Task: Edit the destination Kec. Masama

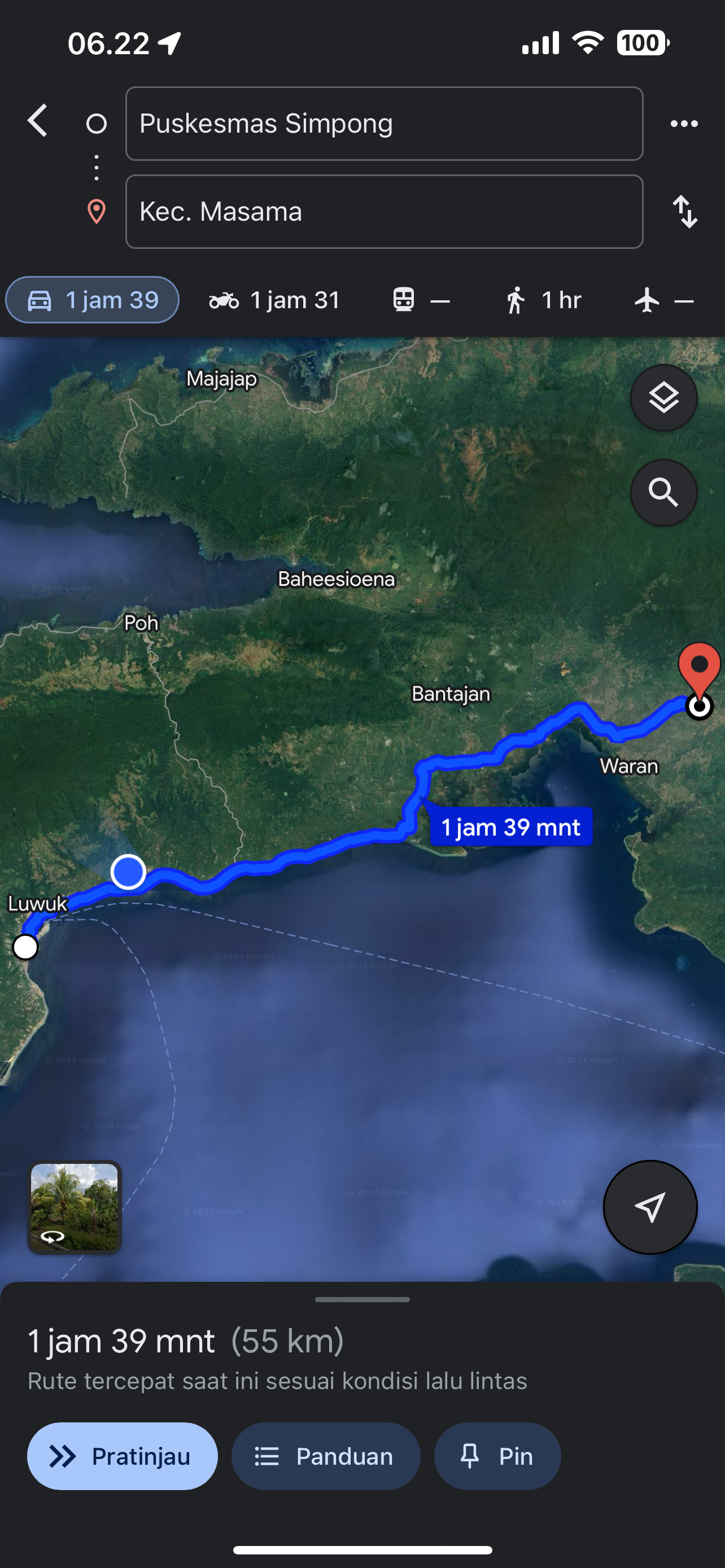Action: (384, 212)
